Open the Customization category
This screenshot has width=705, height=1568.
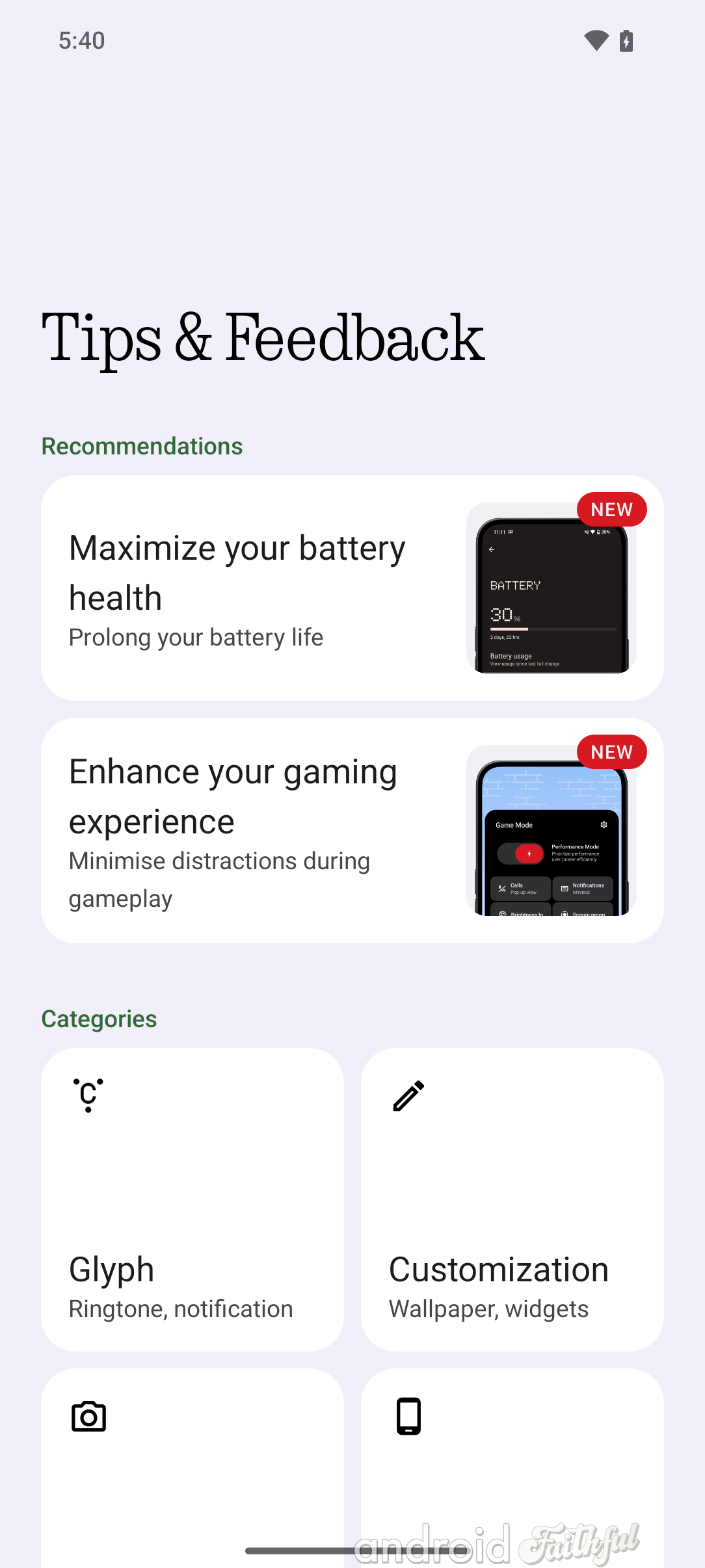click(512, 1199)
